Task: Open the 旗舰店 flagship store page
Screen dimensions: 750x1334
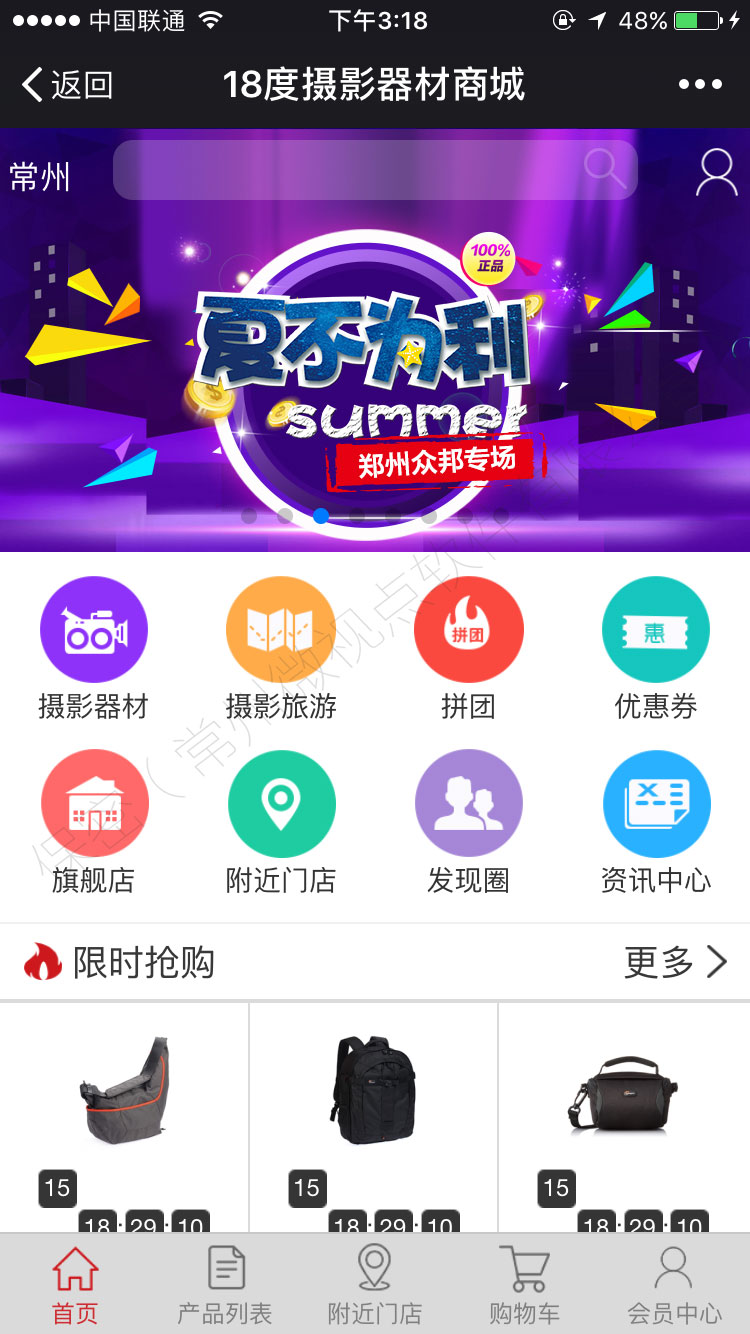Action: pos(94,803)
